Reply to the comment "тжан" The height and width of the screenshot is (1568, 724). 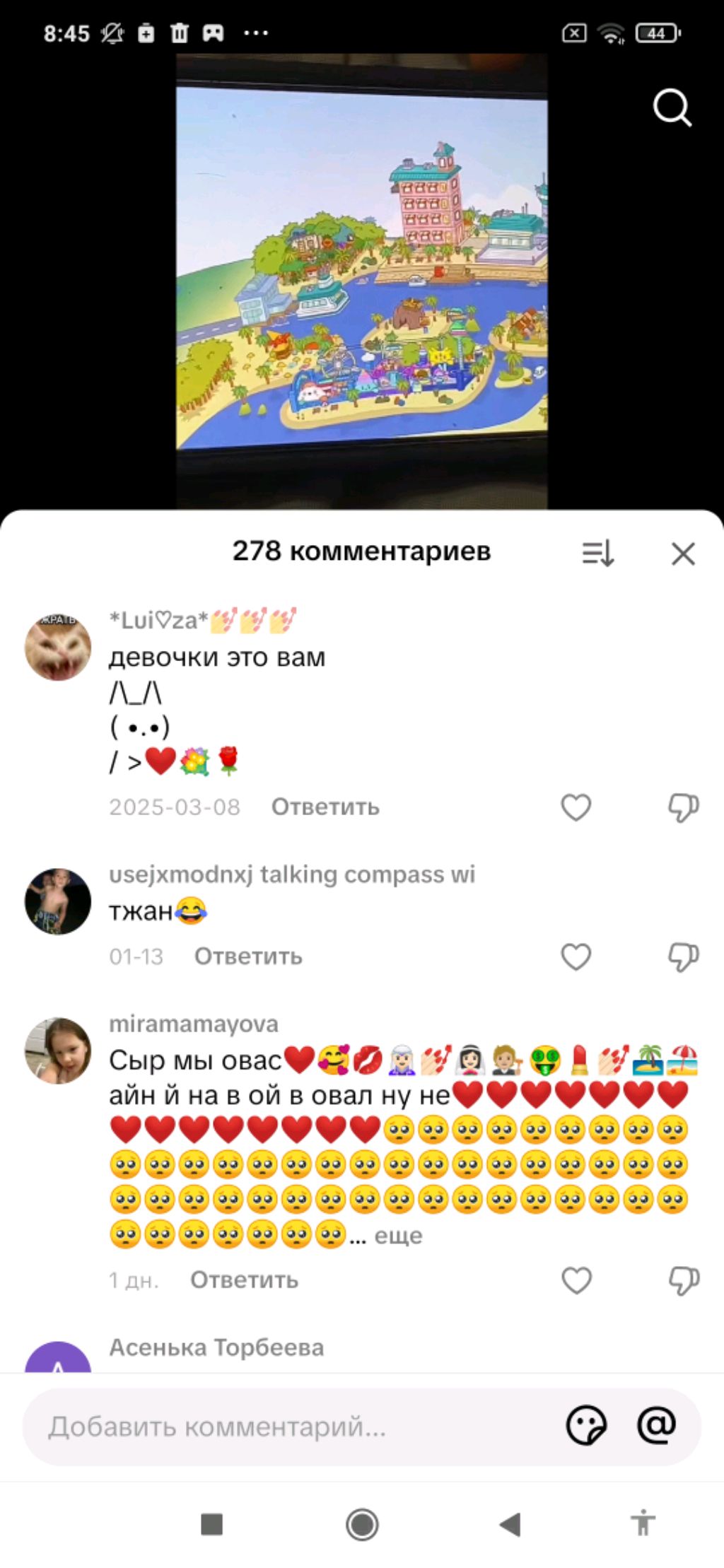click(x=248, y=956)
